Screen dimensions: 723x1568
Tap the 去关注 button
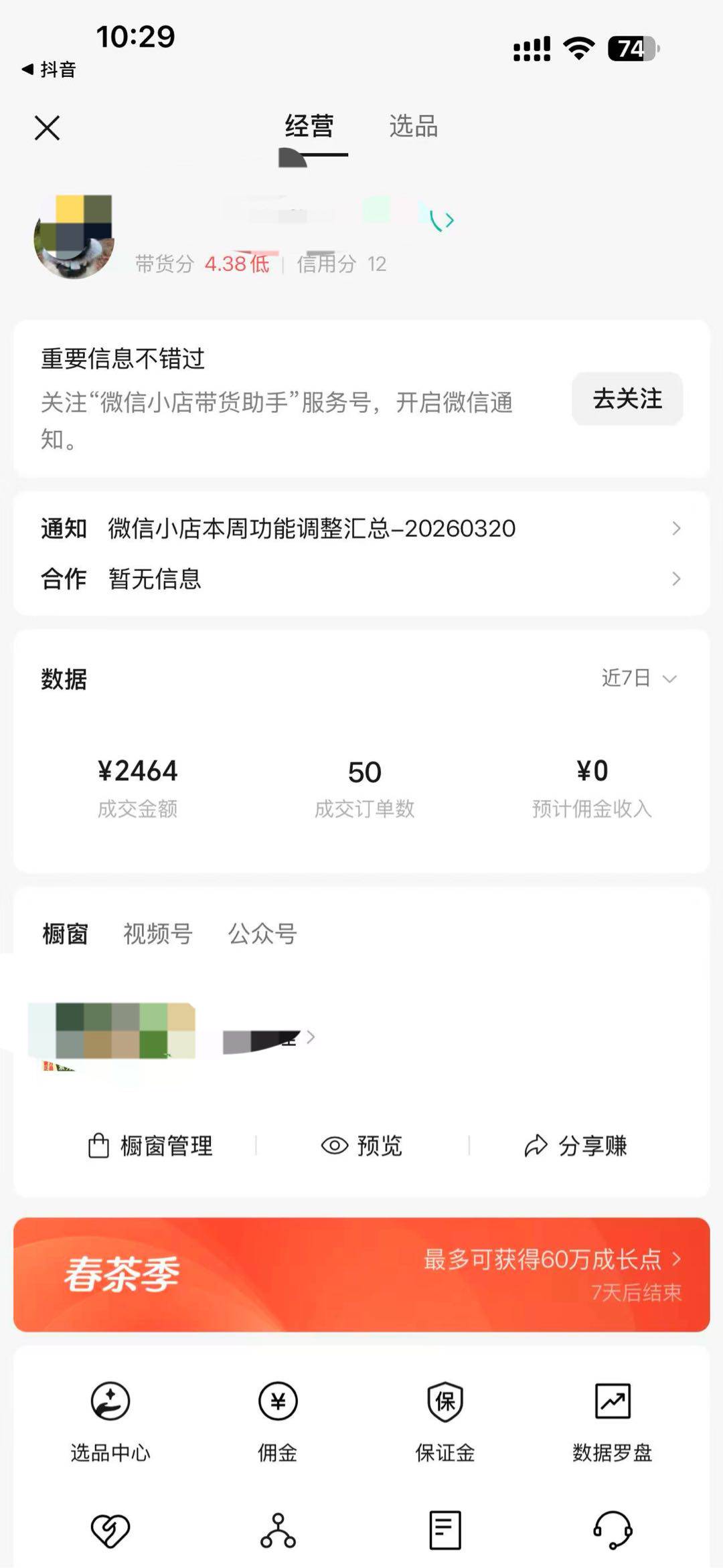coord(627,399)
